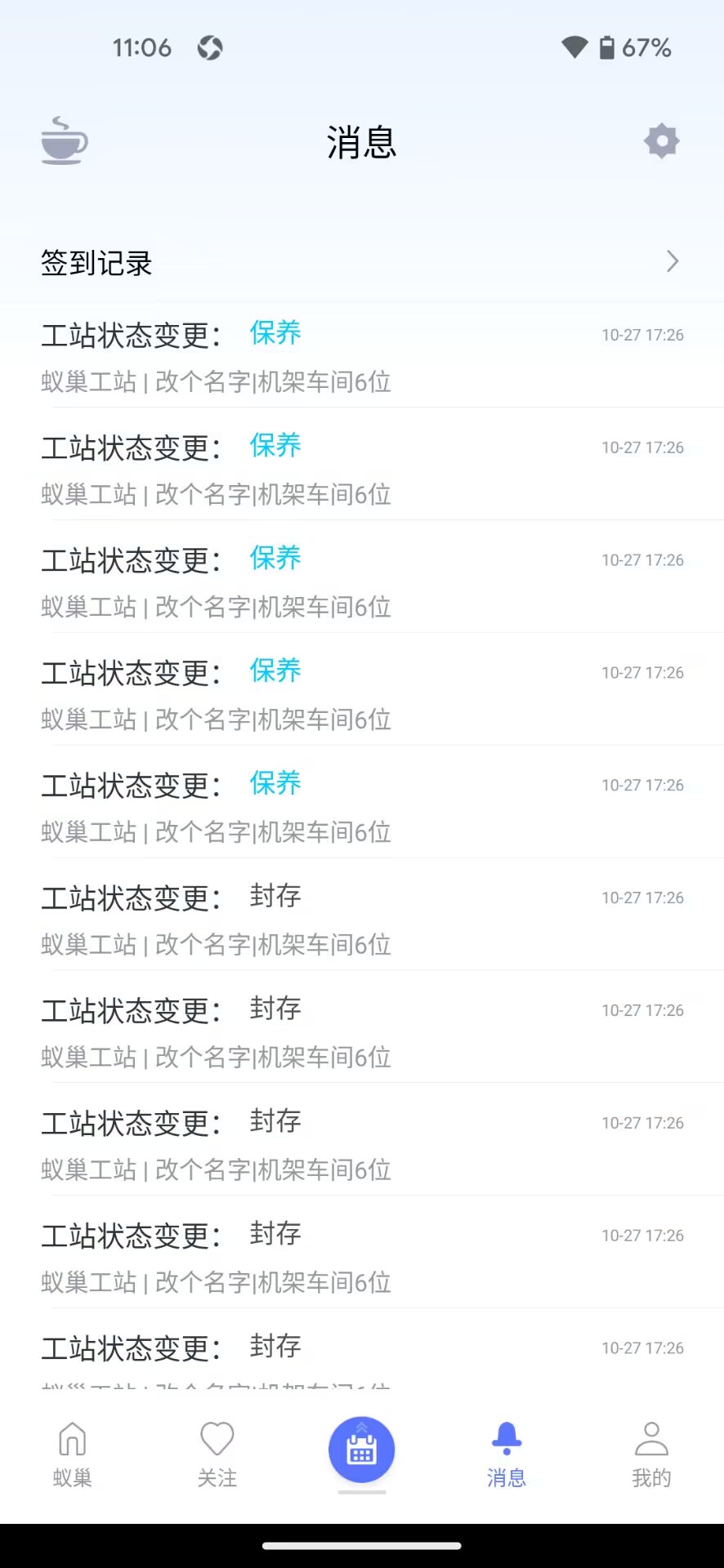Expand 签到记录 using its chevron arrow

pyautogui.click(x=672, y=261)
